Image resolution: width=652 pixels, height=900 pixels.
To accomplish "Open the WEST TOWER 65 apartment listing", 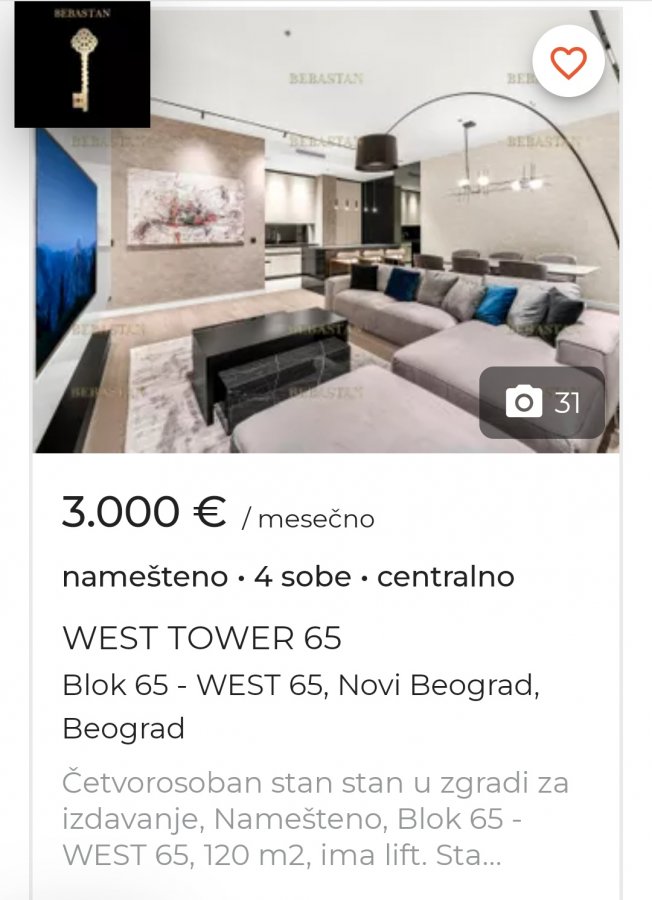I will click(202, 638).
